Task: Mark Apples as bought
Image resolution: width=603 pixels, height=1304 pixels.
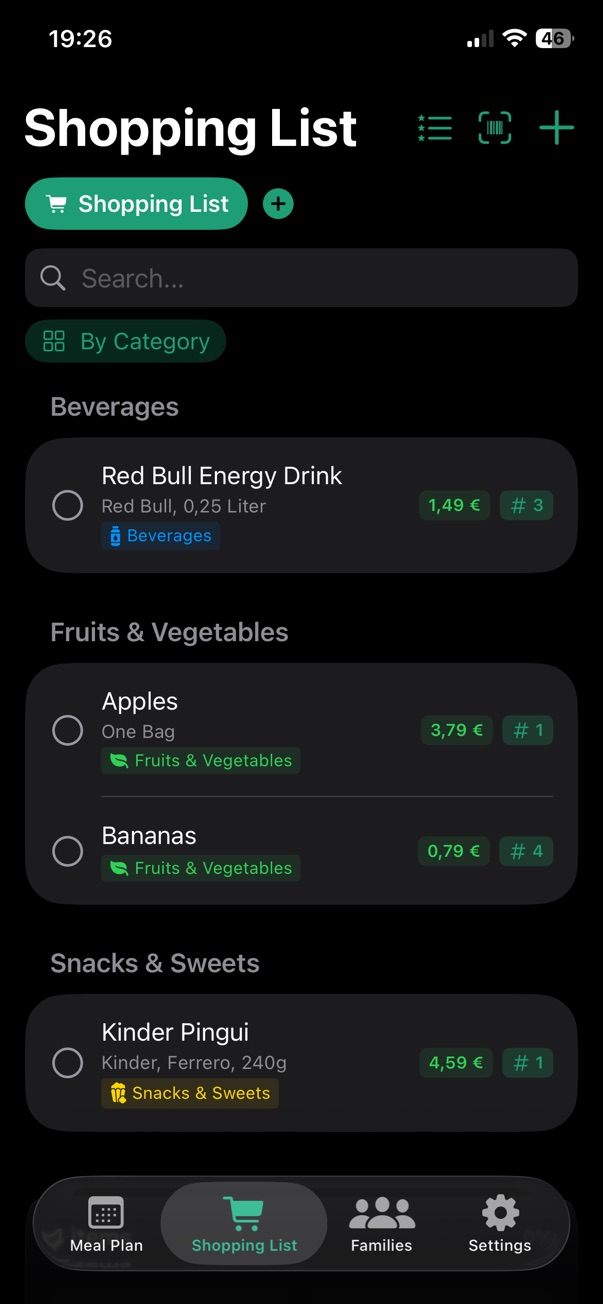Action: point(68,730)
